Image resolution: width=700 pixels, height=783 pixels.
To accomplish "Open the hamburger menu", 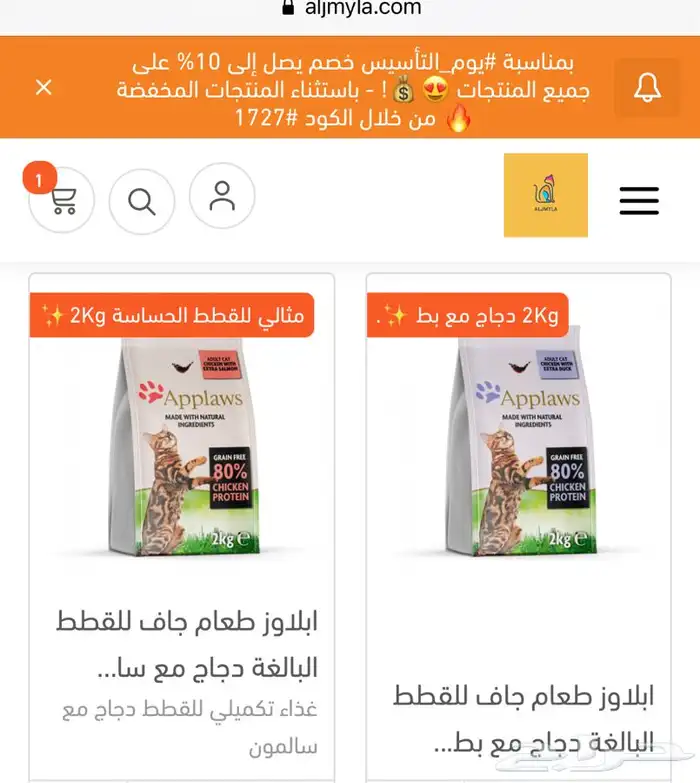I will (639, 200).
